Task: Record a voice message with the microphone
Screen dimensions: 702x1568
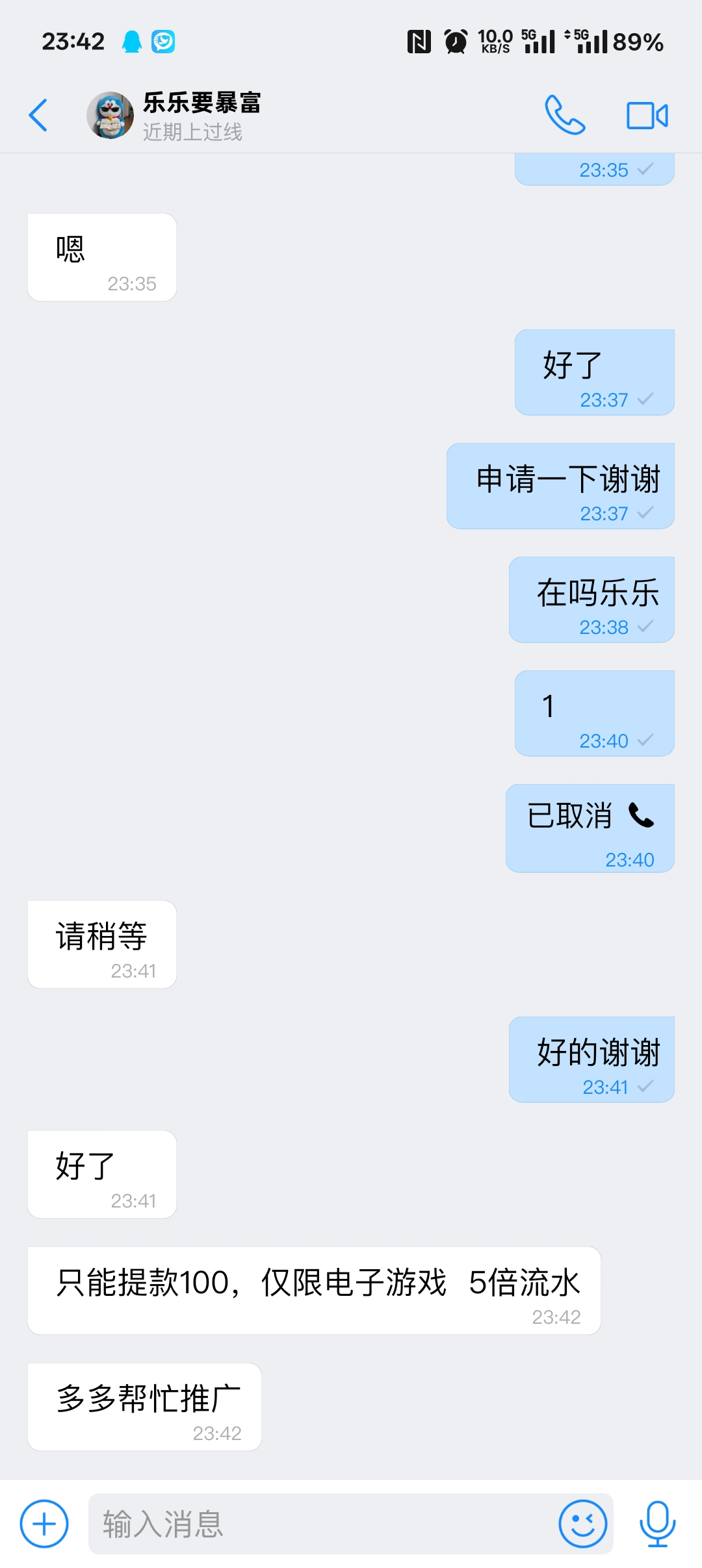Action: click(x=657, y=1523)
